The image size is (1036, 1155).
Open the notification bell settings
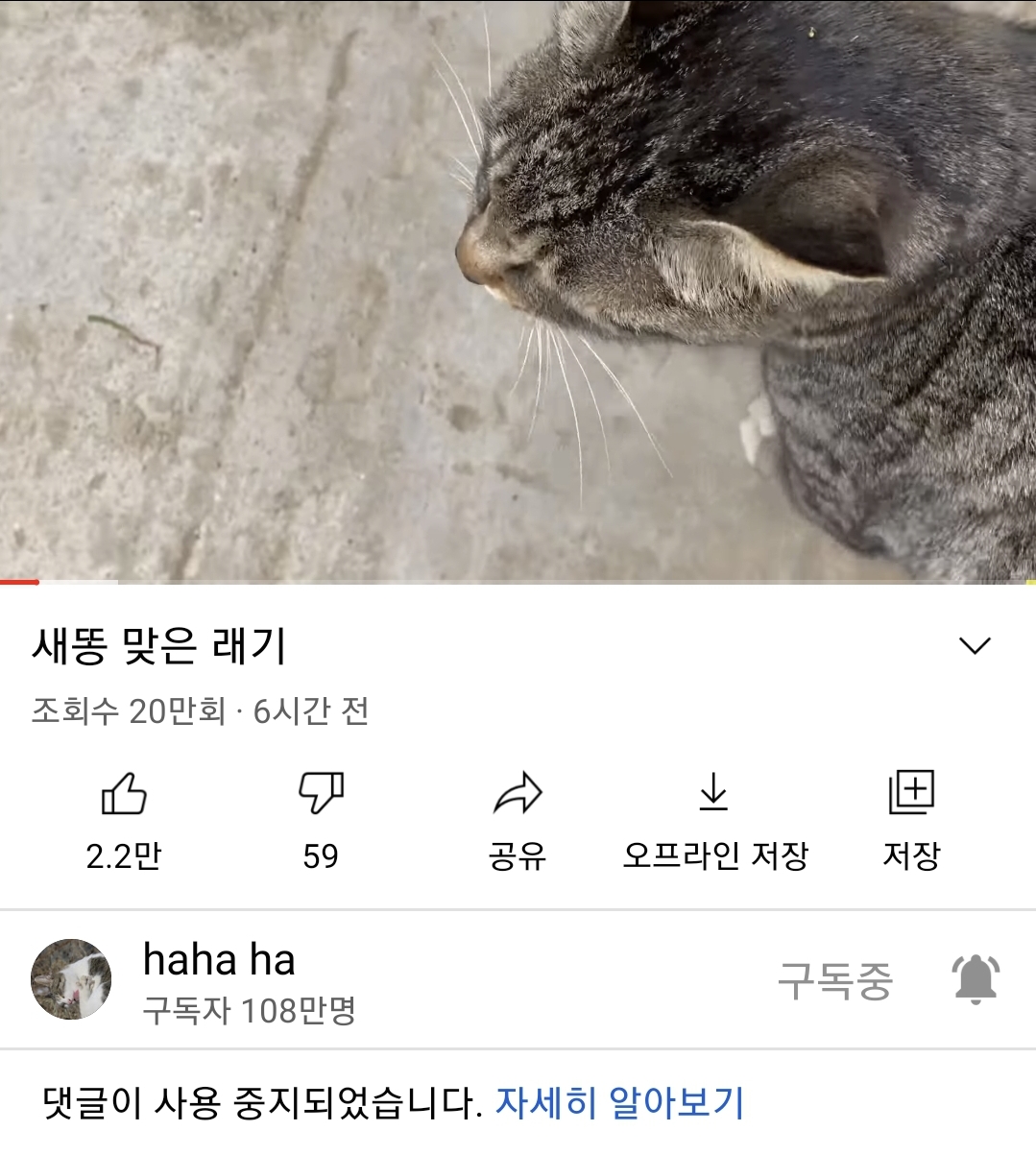(976, 980)
